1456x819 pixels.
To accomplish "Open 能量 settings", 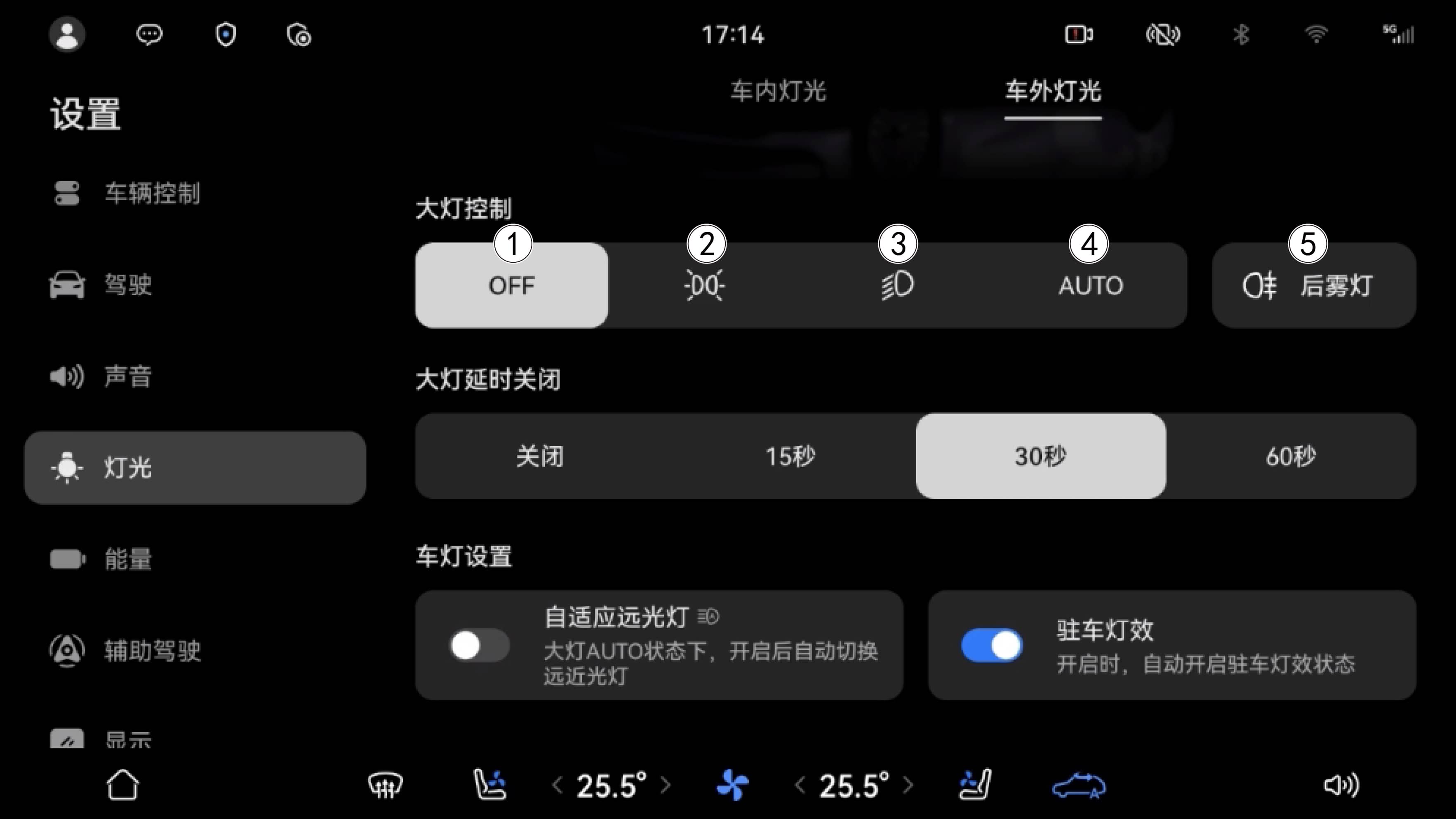I will tap(128, 559).
